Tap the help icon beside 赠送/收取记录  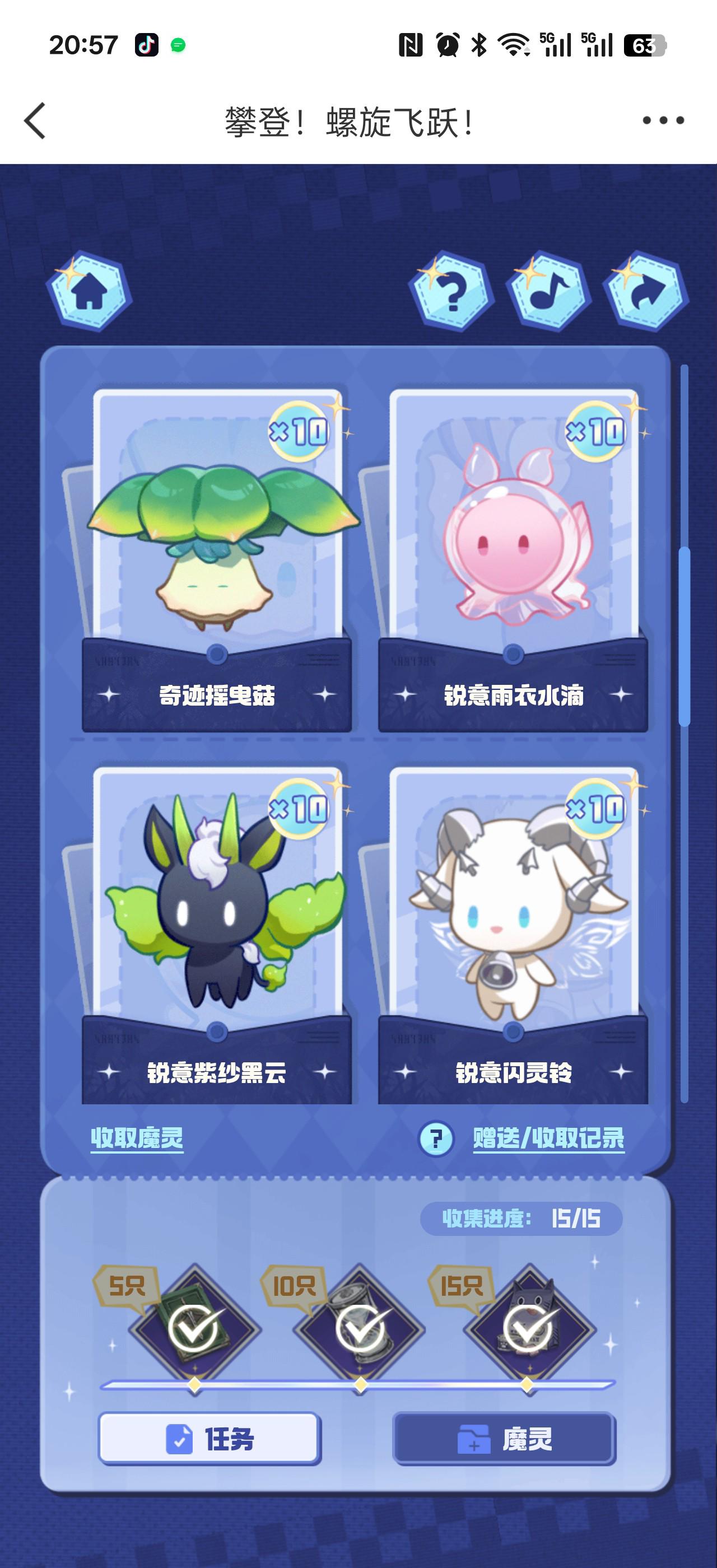436,1138
